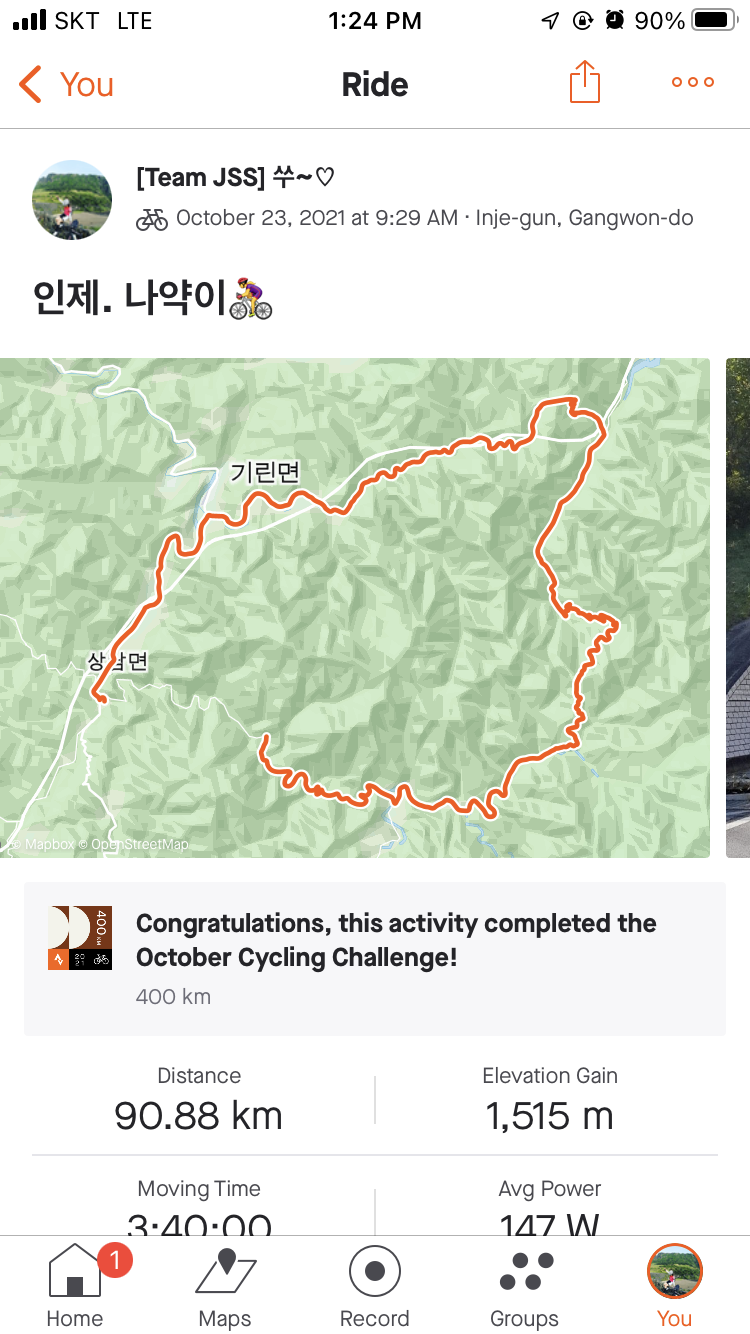Go back to You

tap(66, 84)
